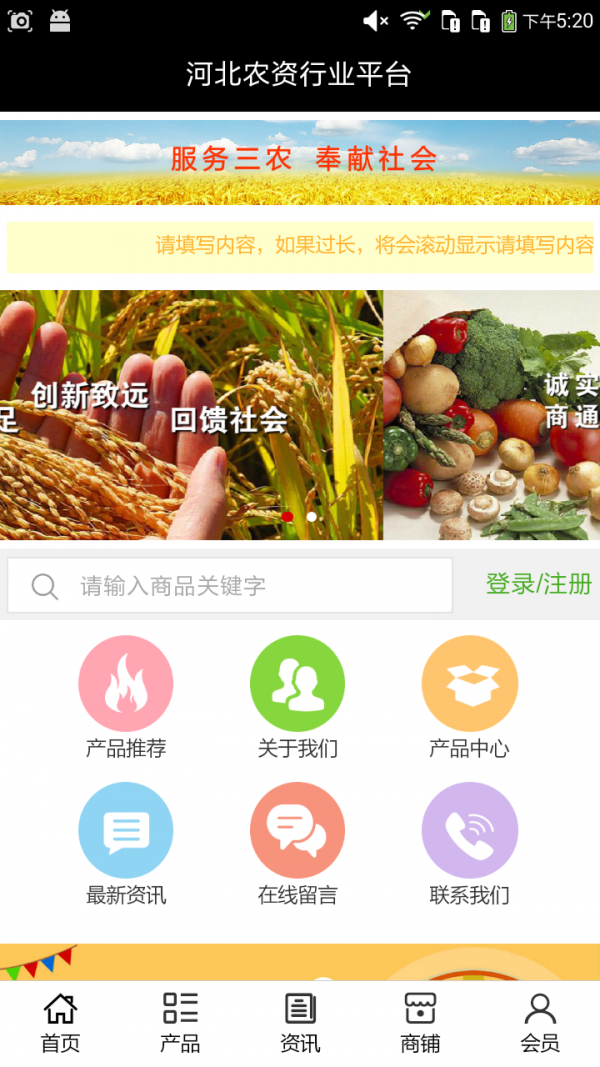Open the vegetables carousel slide
This screenshot has height=1067, width=600.
pos(492,415)
